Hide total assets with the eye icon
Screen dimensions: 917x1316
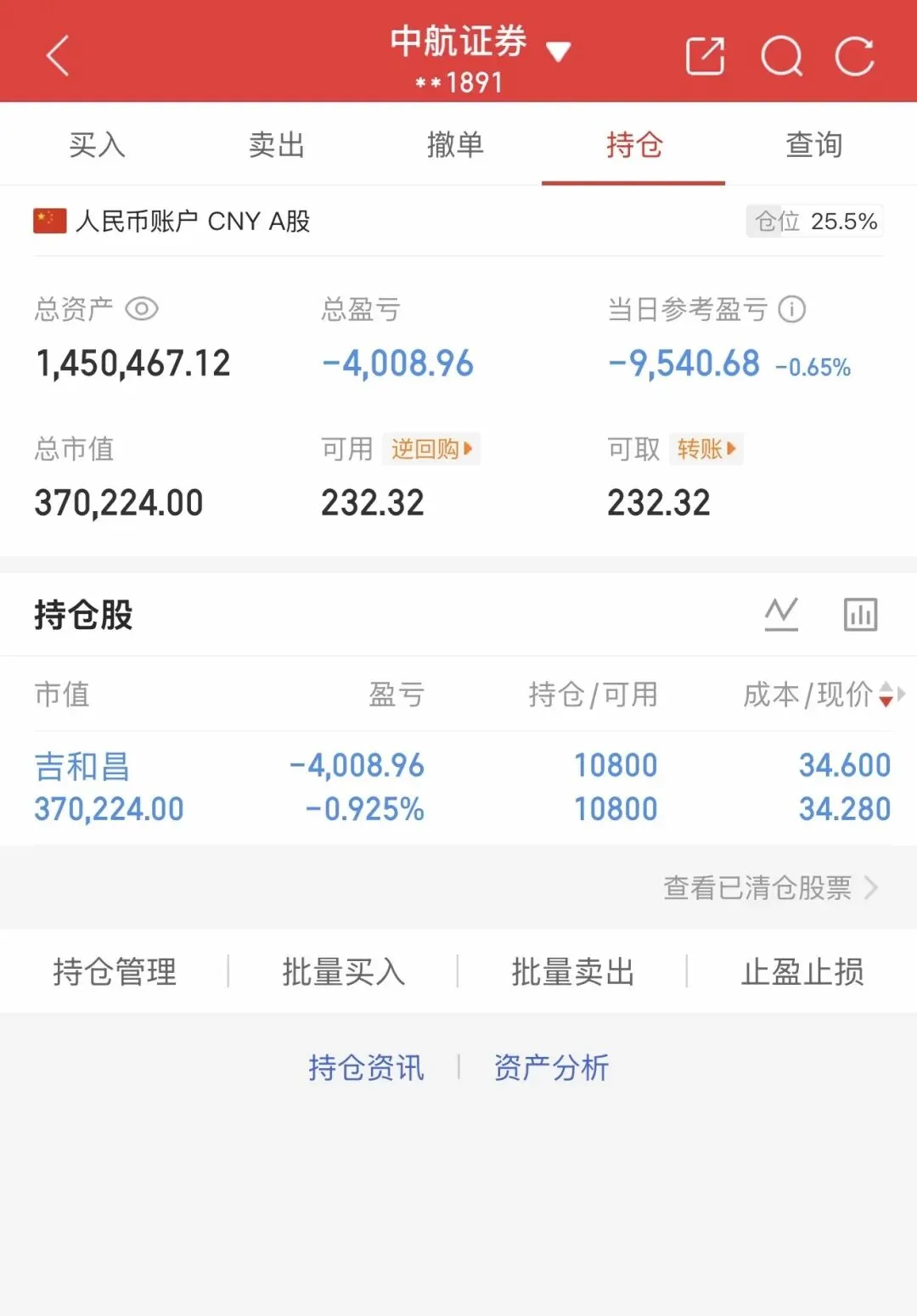point(142,309)
